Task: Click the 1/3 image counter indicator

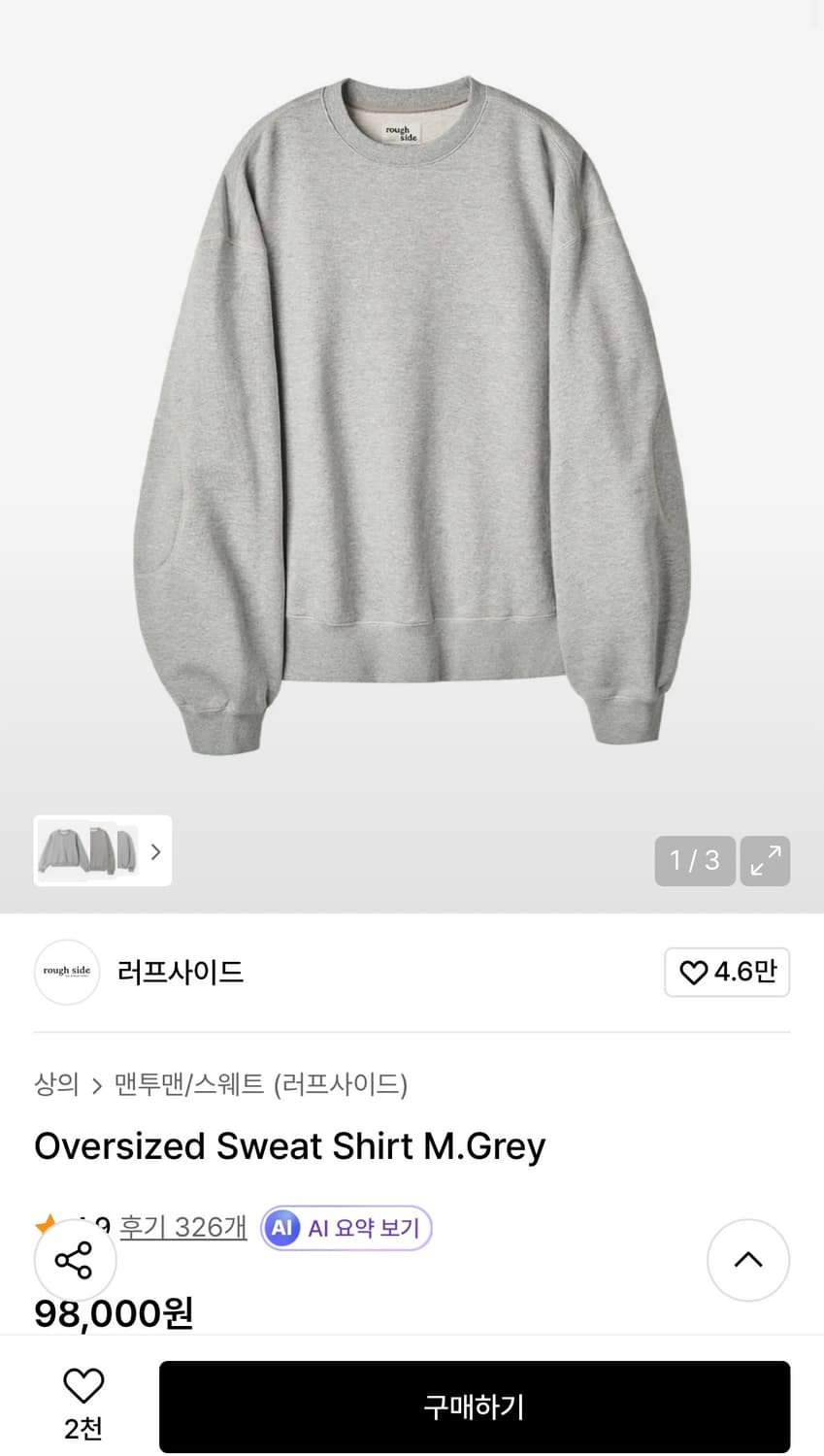Action: pos(695,861)
